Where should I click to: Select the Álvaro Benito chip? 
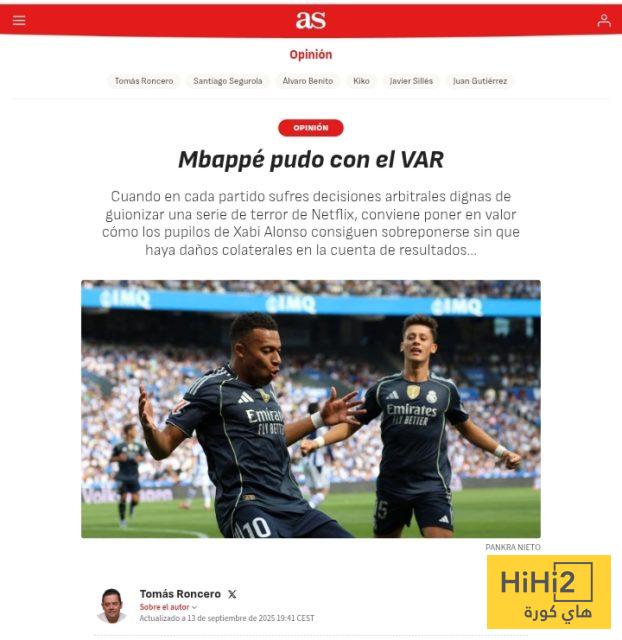coord(307,81)
